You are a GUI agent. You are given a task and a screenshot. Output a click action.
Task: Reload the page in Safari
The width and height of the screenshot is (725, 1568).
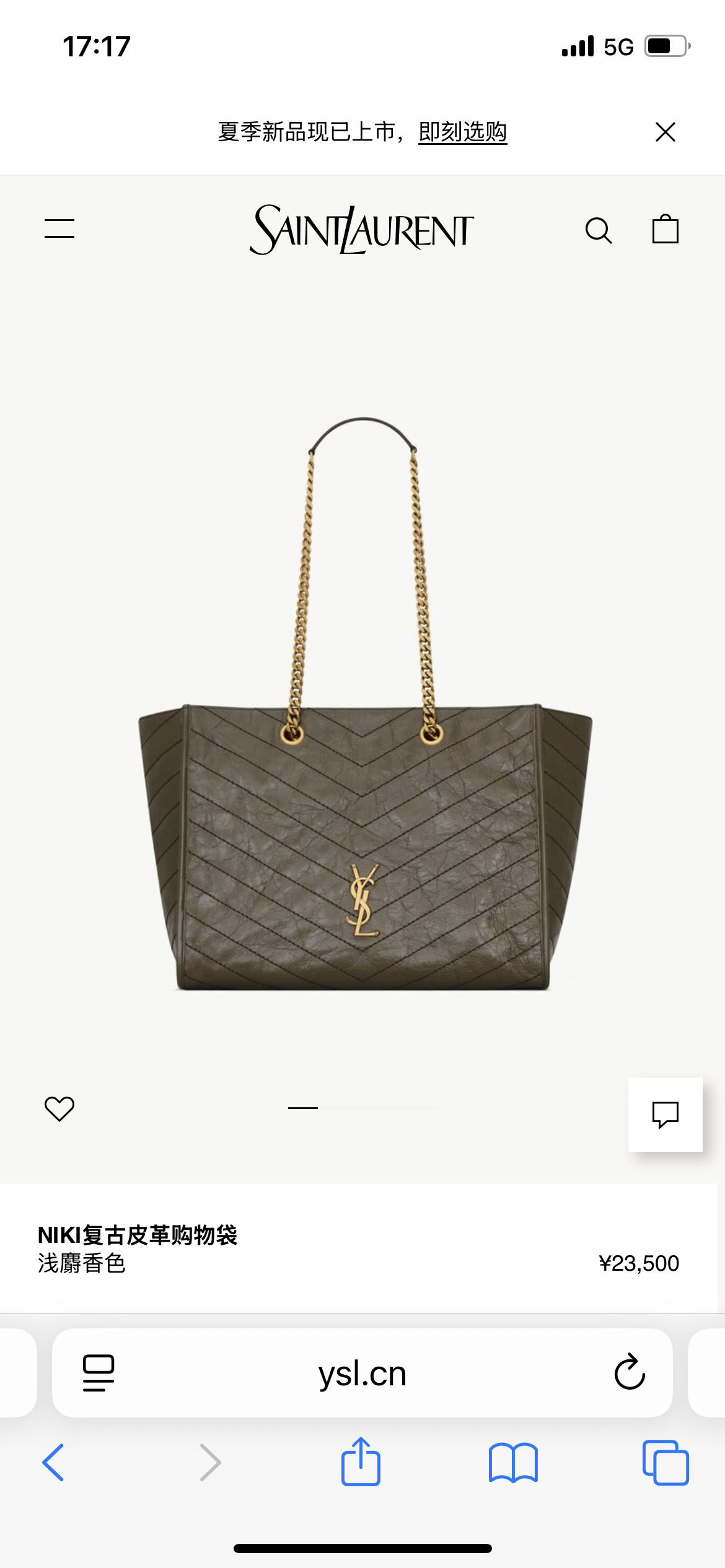pyautogui.click(x=630, y=1372)
